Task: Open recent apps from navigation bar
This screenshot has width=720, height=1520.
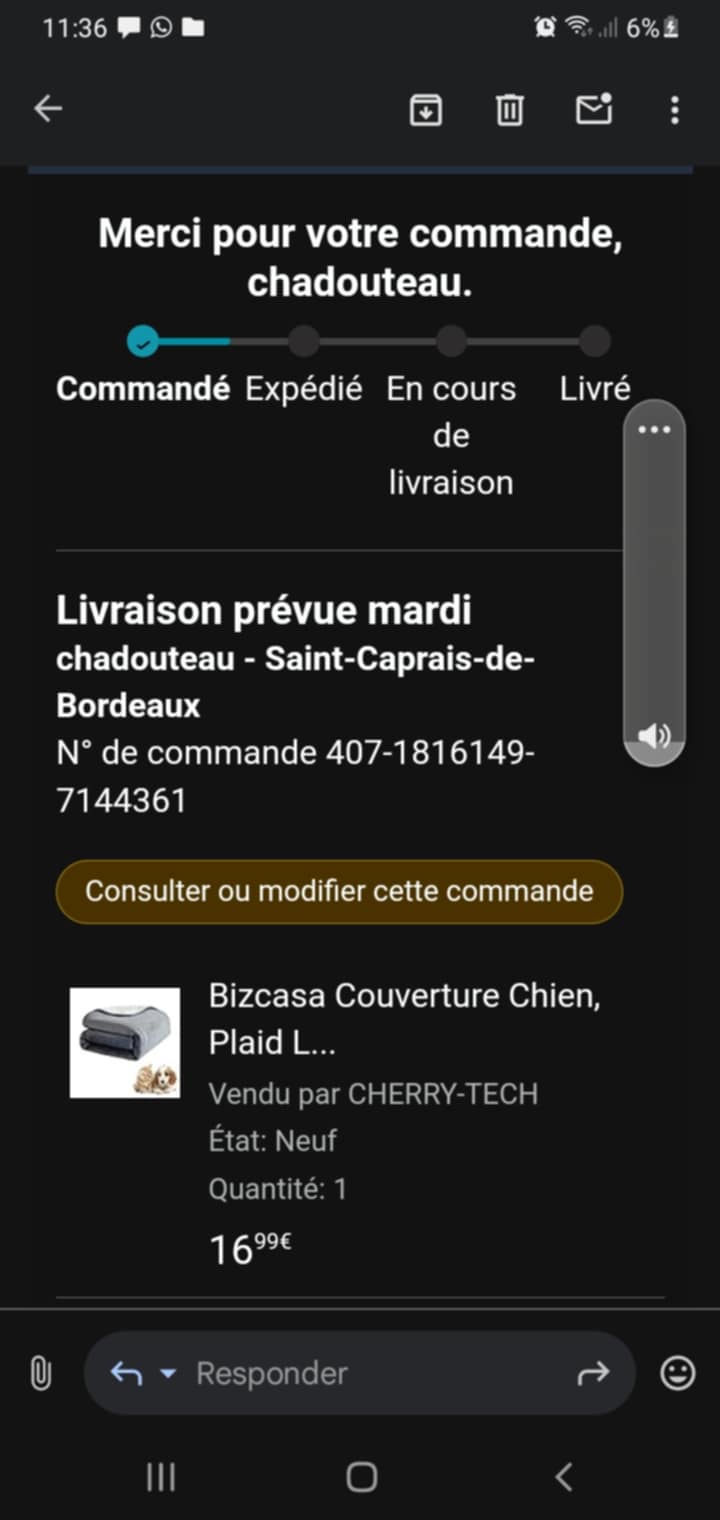Action: (x=160, y=1476)
